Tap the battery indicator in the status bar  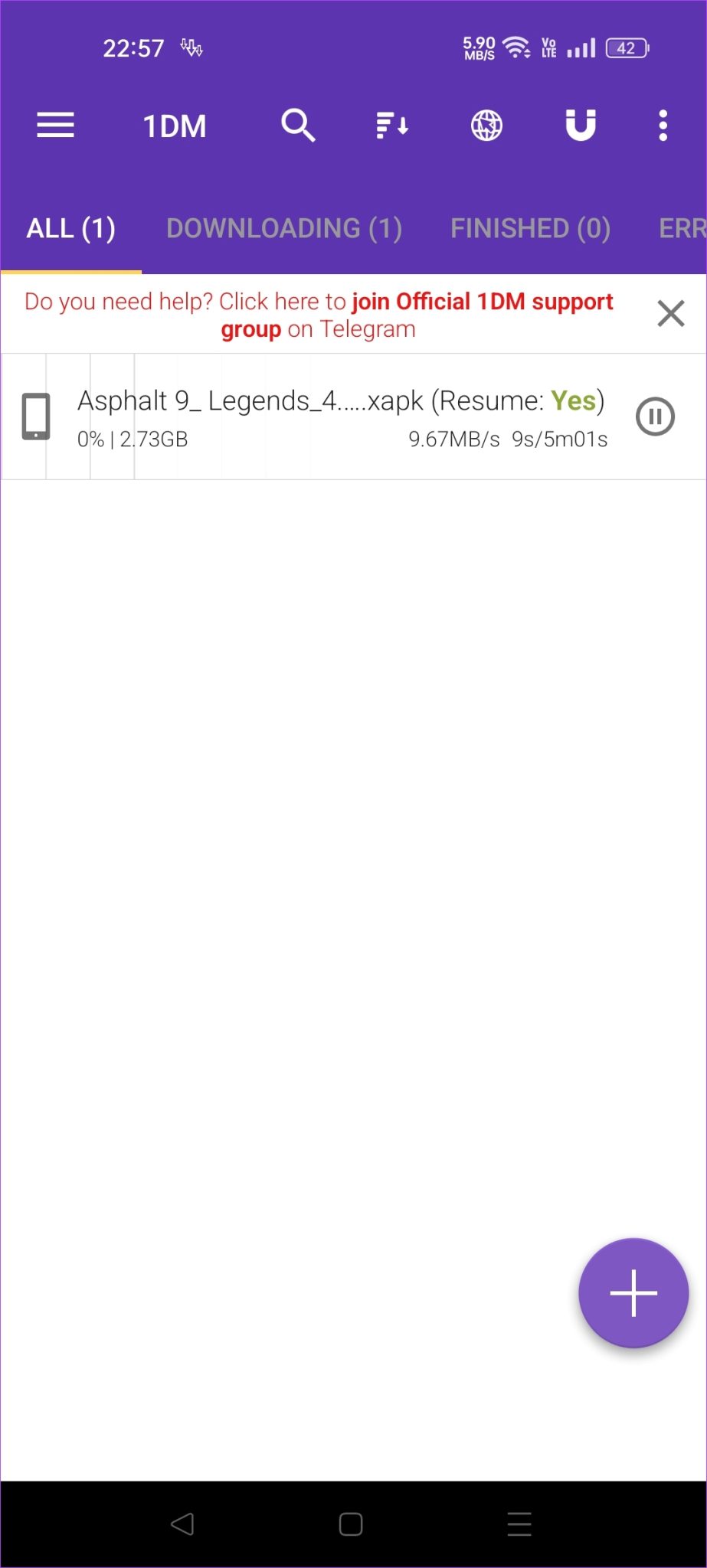point(627,46)
